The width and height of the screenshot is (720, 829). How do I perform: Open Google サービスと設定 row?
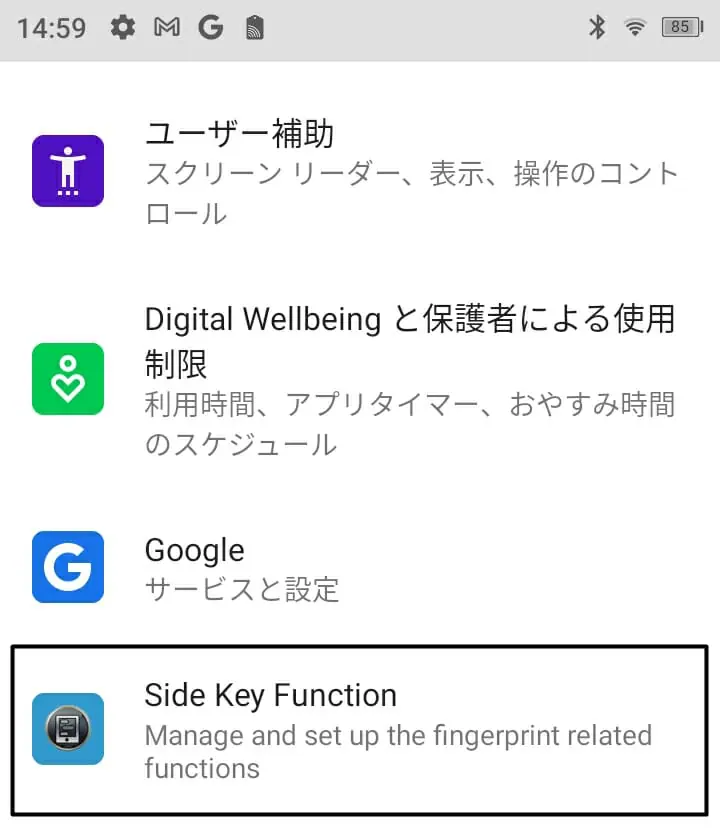[x=360, y=567]
